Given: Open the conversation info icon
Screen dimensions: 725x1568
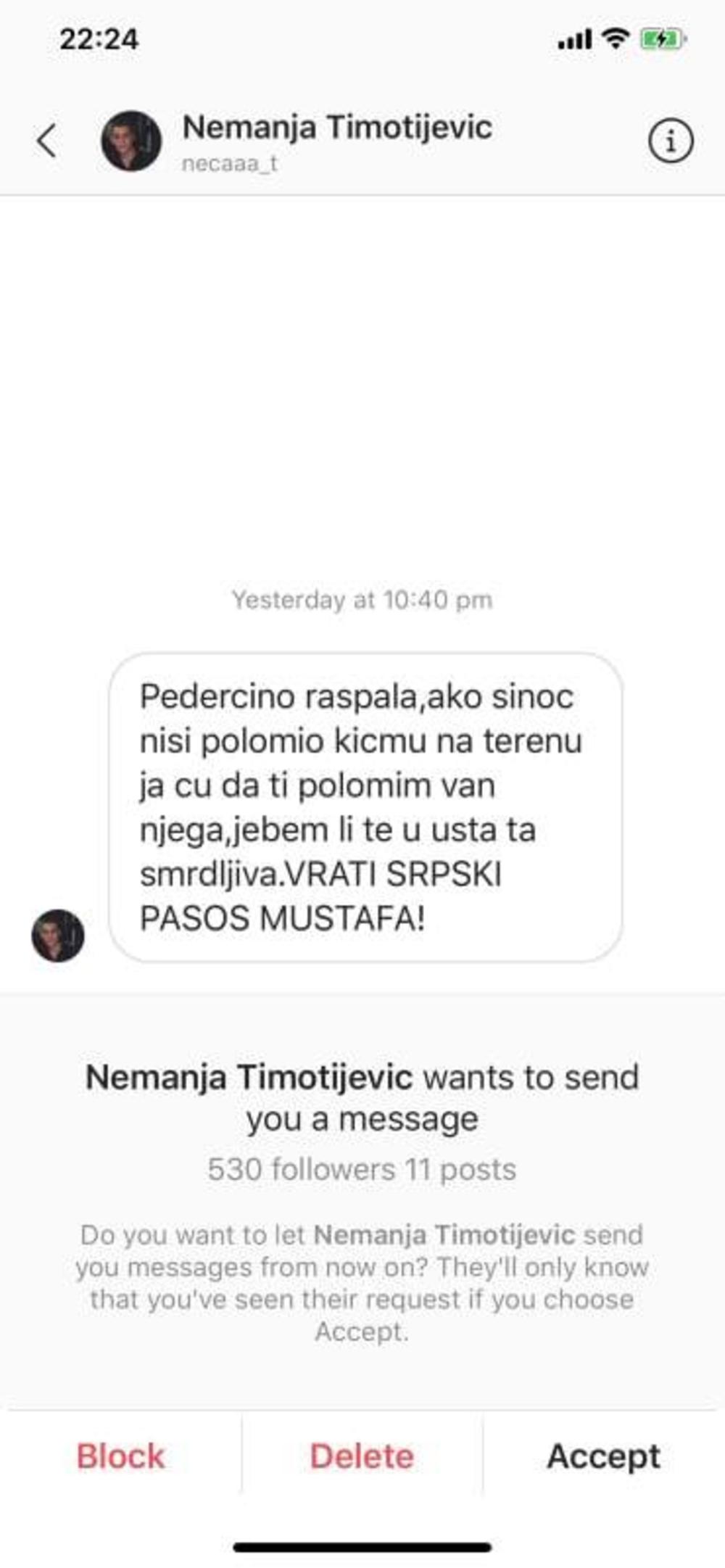Looking at the screenshot, I should point(670,141).
